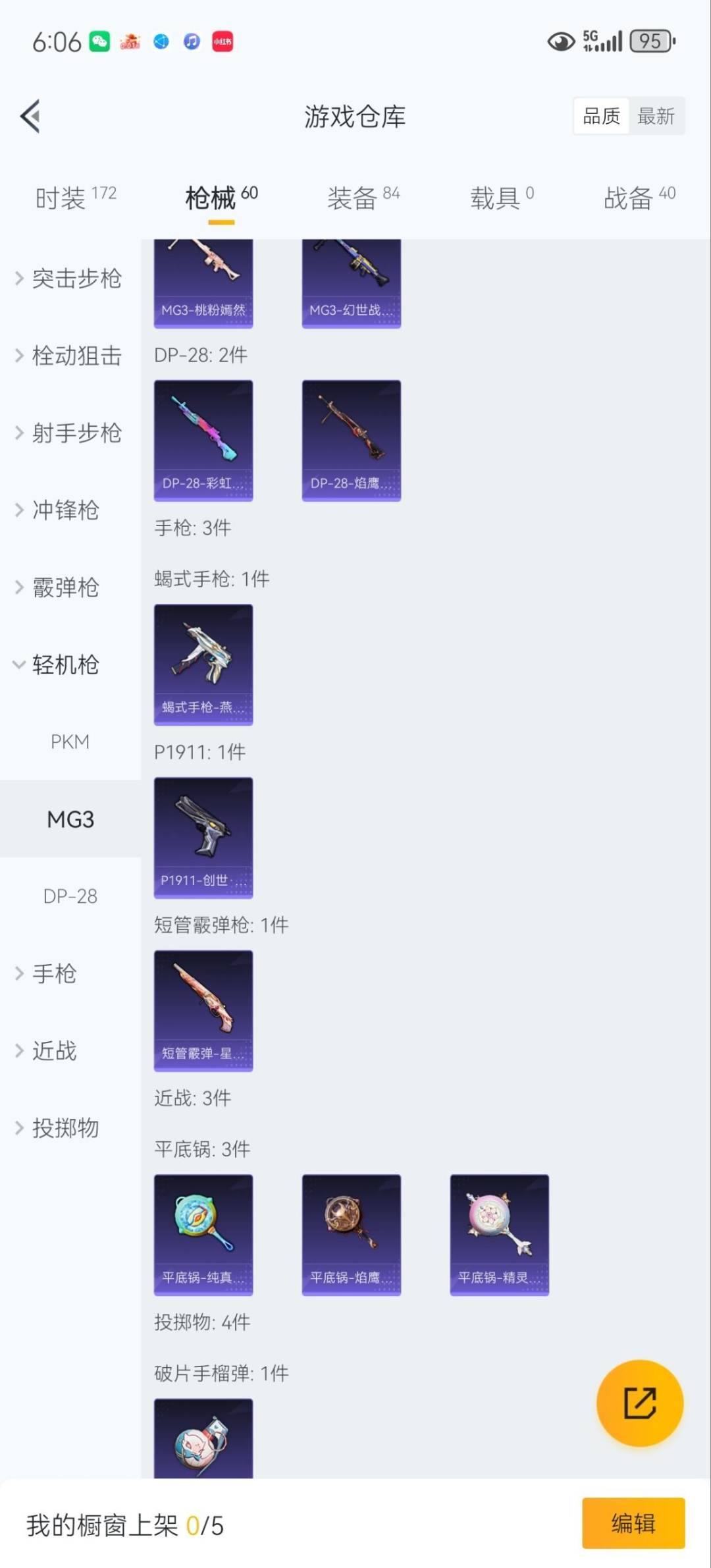Select the 平底锅-精灵 frying pan item

[x=499, y=1235]
